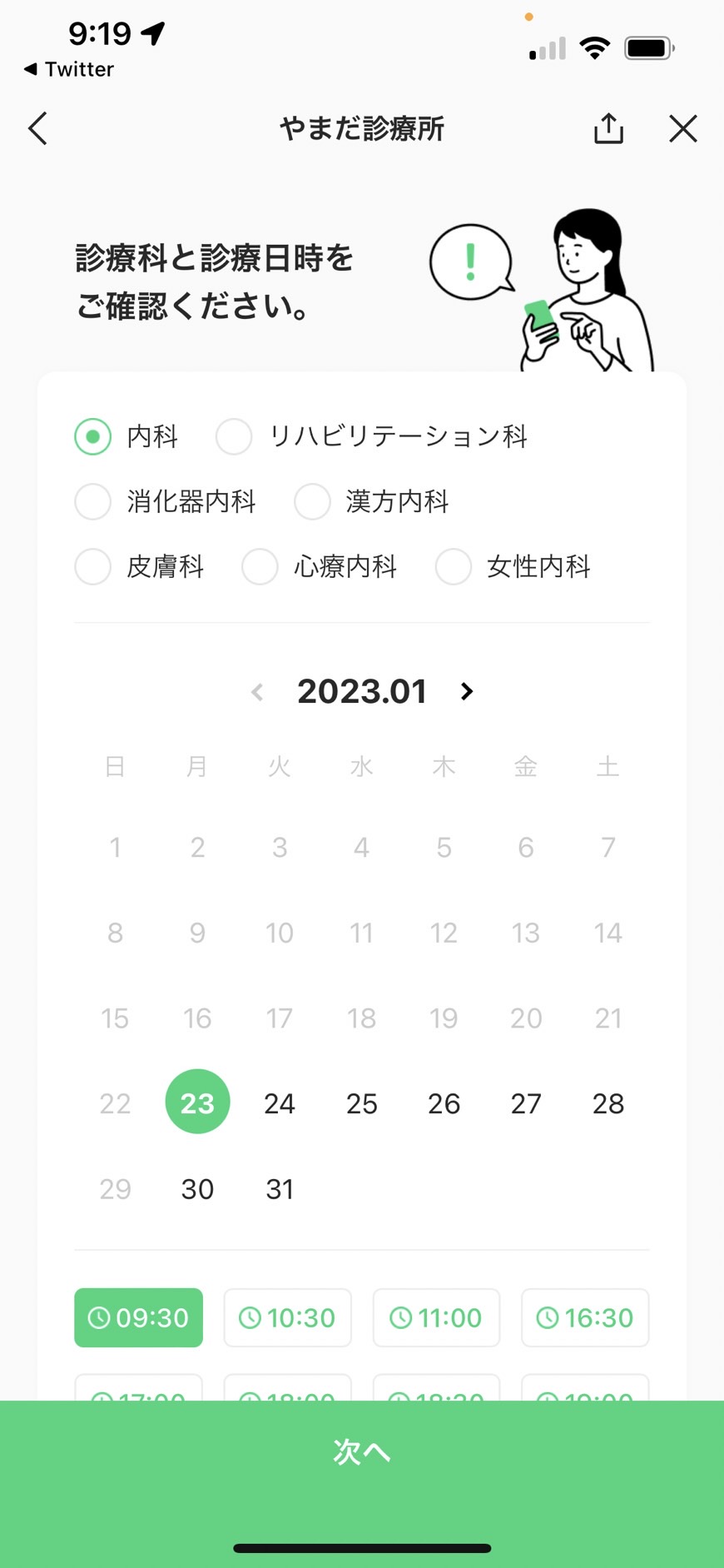Choose January 28 on the calendar
The width and height of the screenshot is (724, 1568).
(608, 1103)
